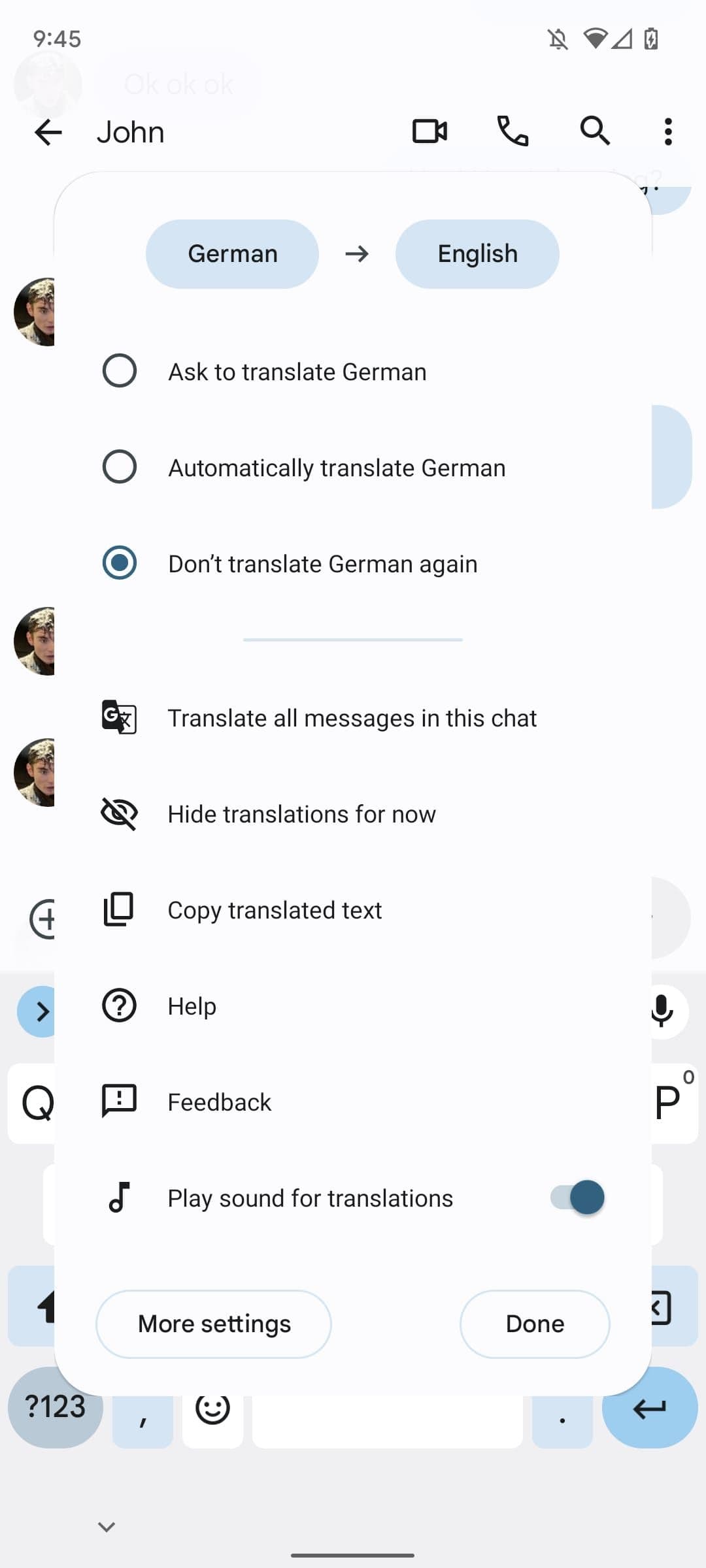Search within this conversation

(x=594, y=131)
